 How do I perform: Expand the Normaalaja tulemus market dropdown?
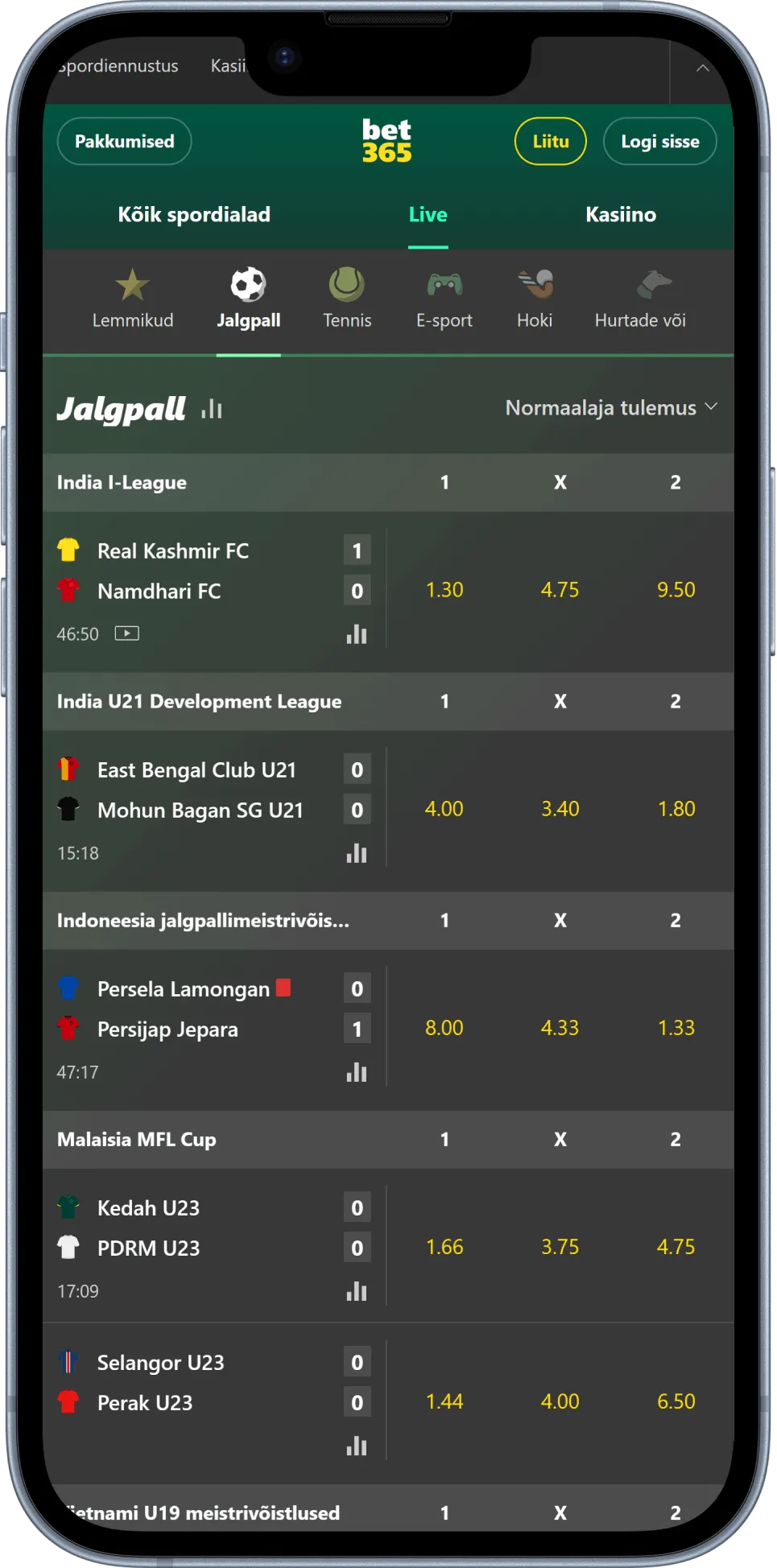[611, 408]
